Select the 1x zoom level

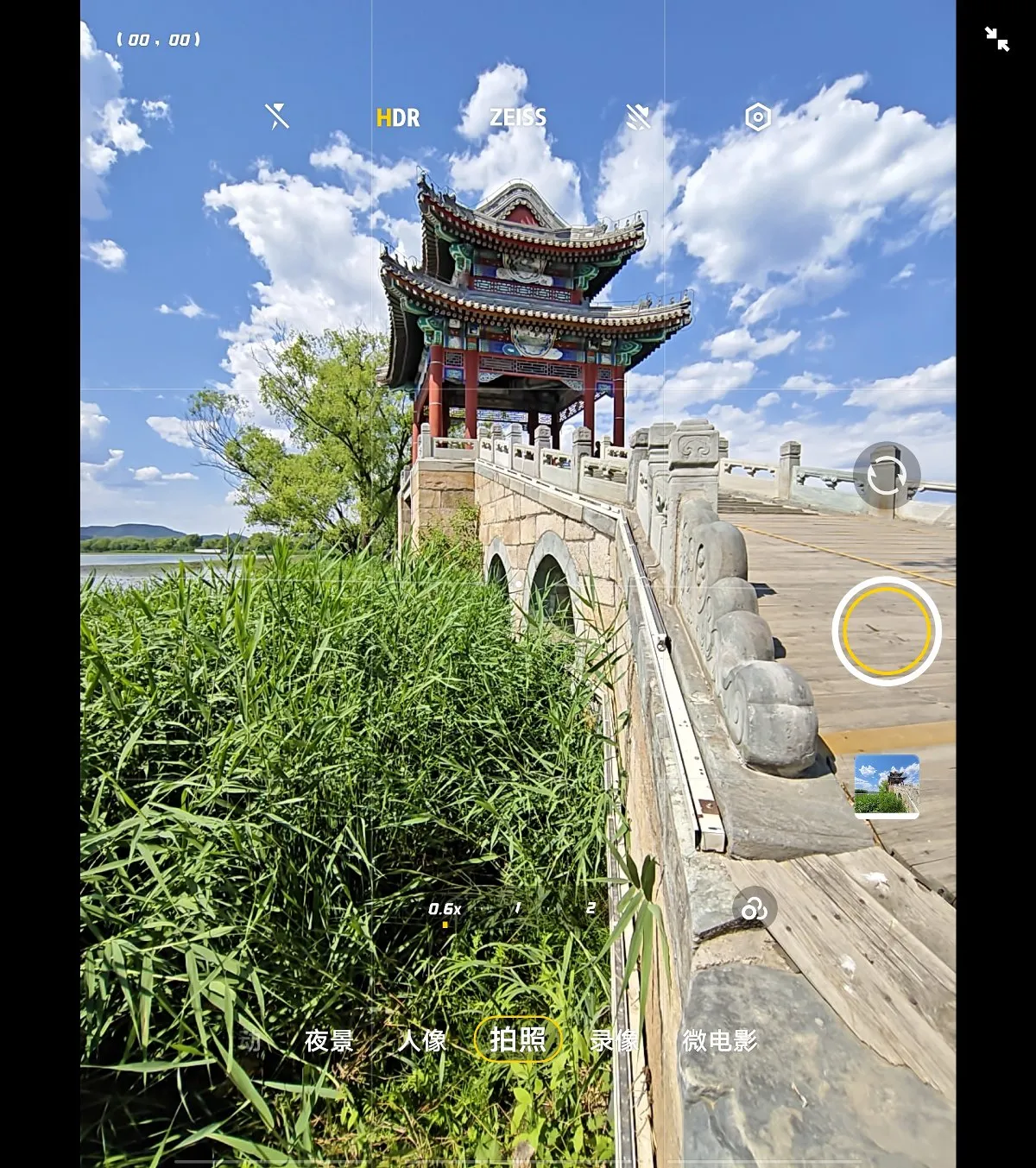(x=517, y=908)
